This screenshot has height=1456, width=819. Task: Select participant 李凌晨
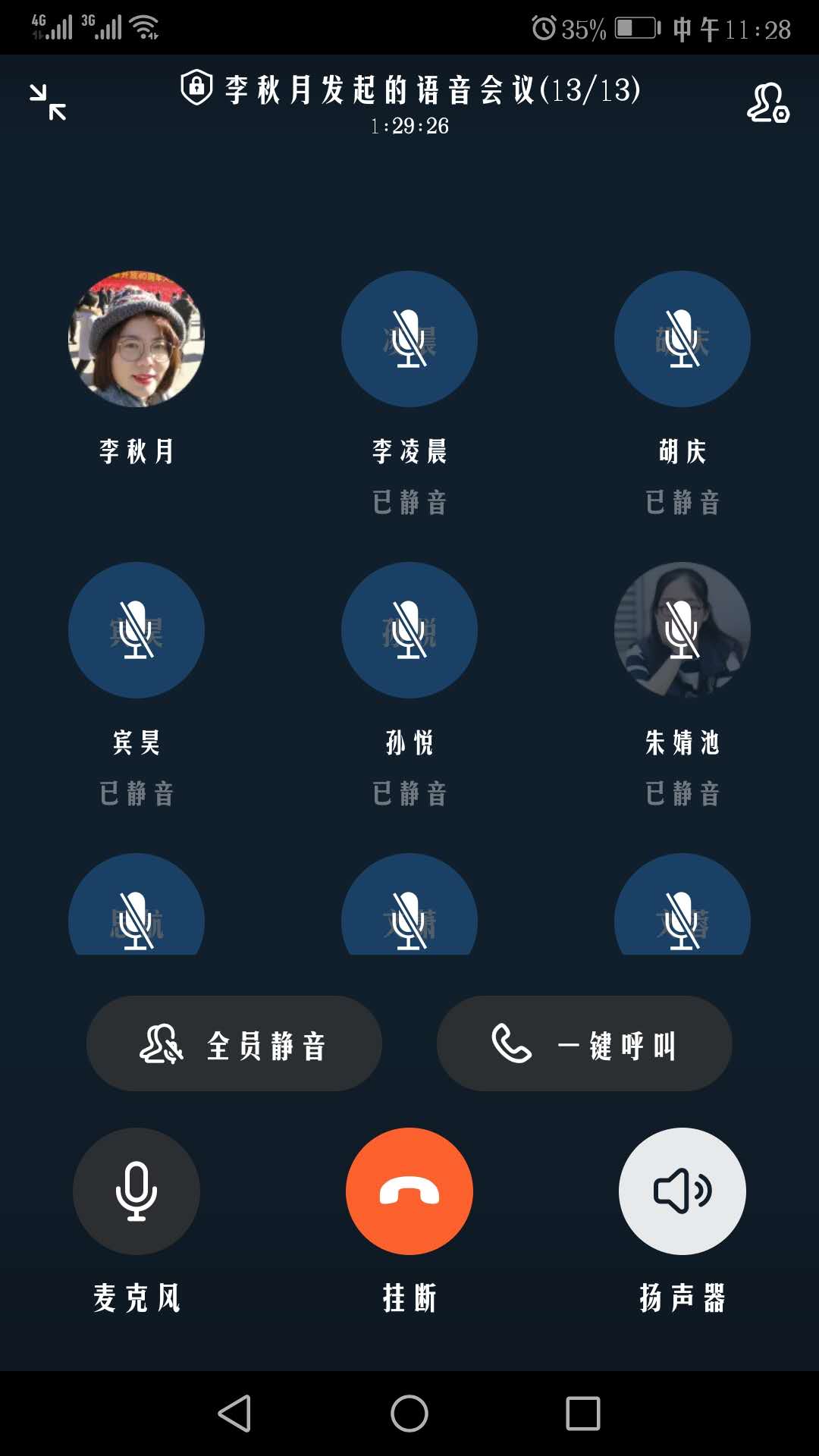(x=409, y=339)
